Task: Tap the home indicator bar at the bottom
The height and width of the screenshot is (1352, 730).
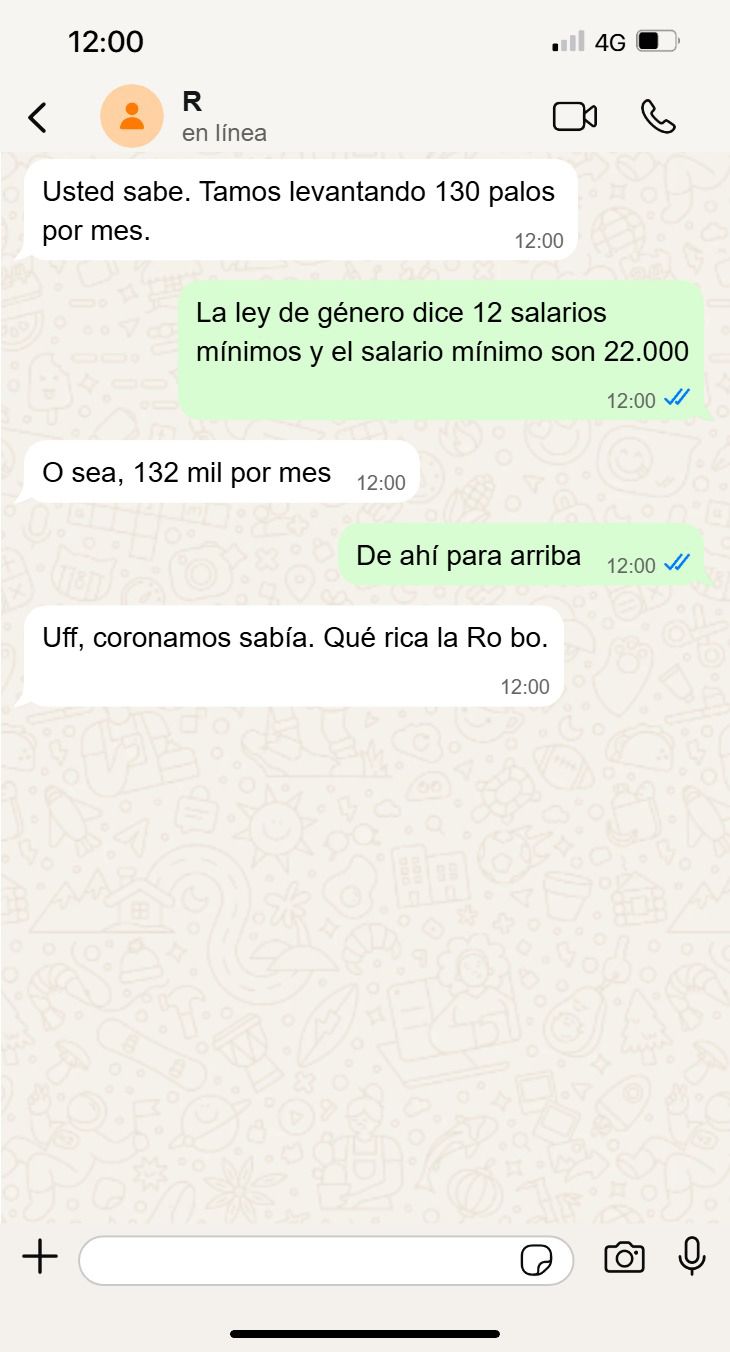Action: point(365,1332)
